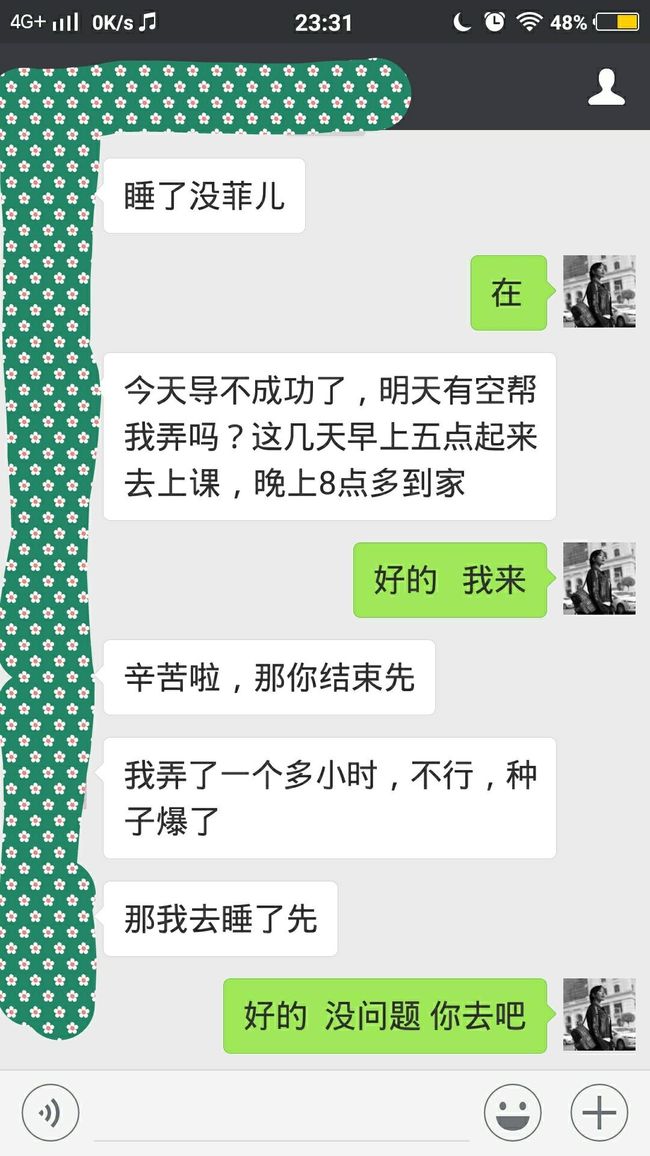
Task: Open the plus attachments menu
Action: click(x=599, y=1113)
